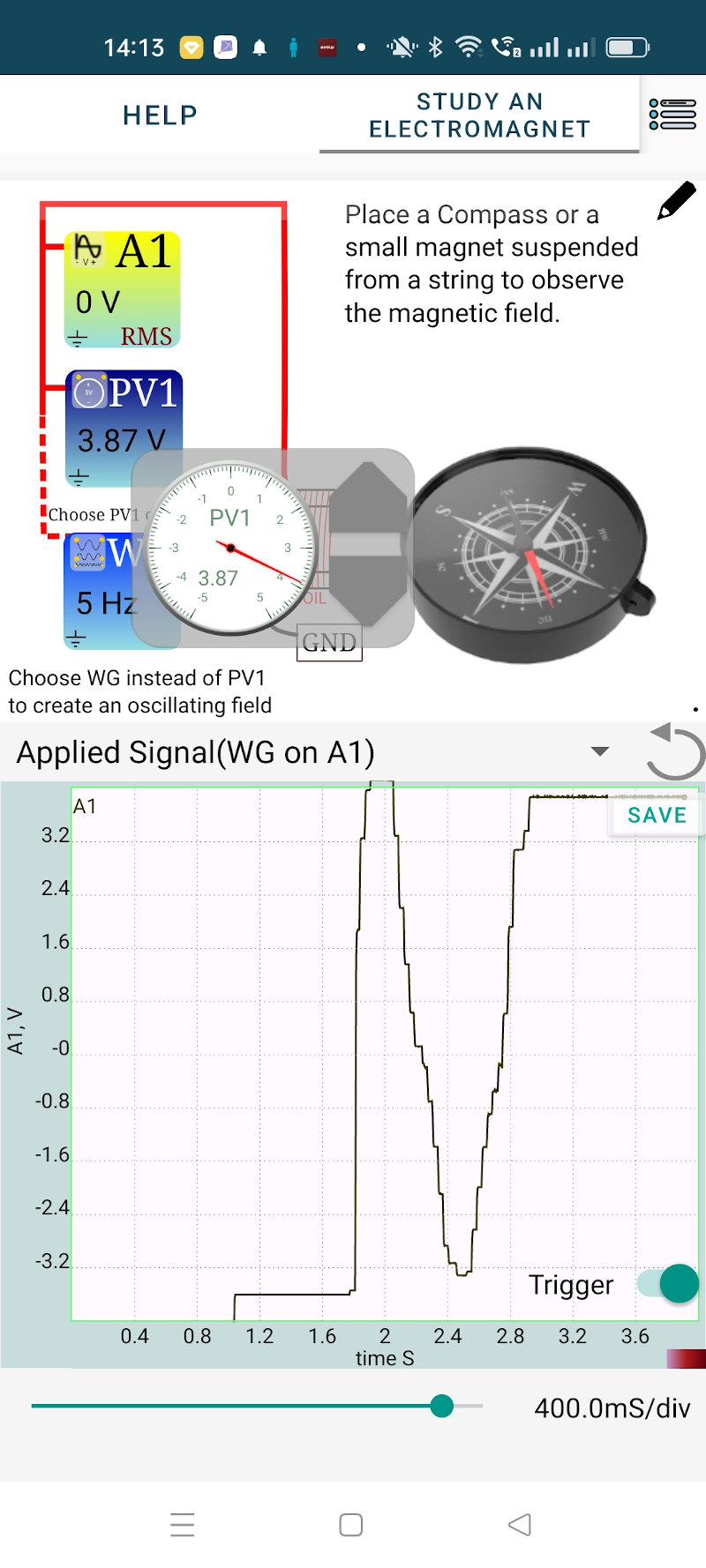Tap the pencil edit icon
Screen dimensions: 706x1568
[677, 201]
